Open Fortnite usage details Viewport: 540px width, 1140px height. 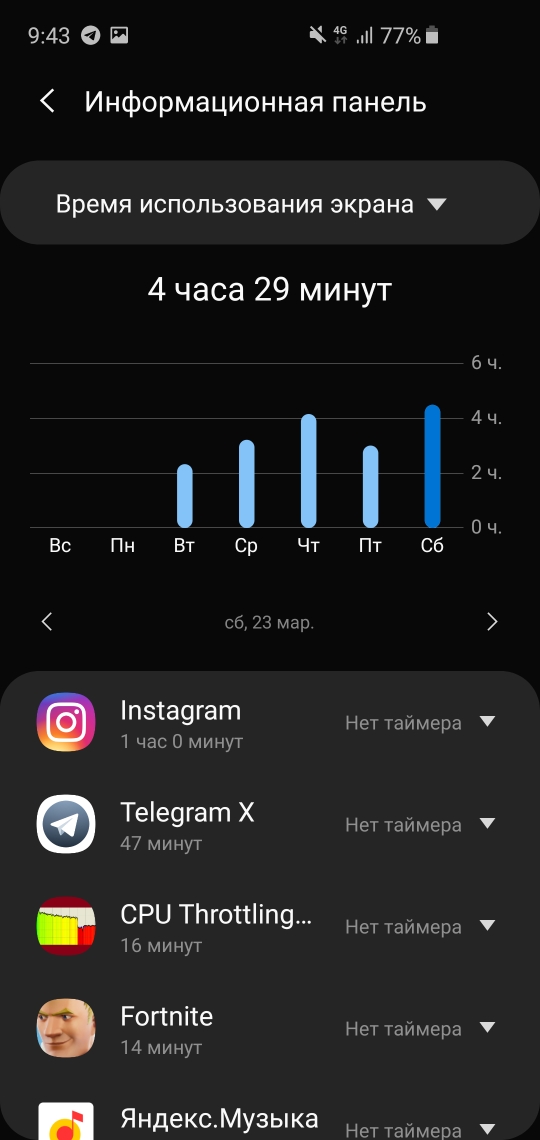[182, 1028]
